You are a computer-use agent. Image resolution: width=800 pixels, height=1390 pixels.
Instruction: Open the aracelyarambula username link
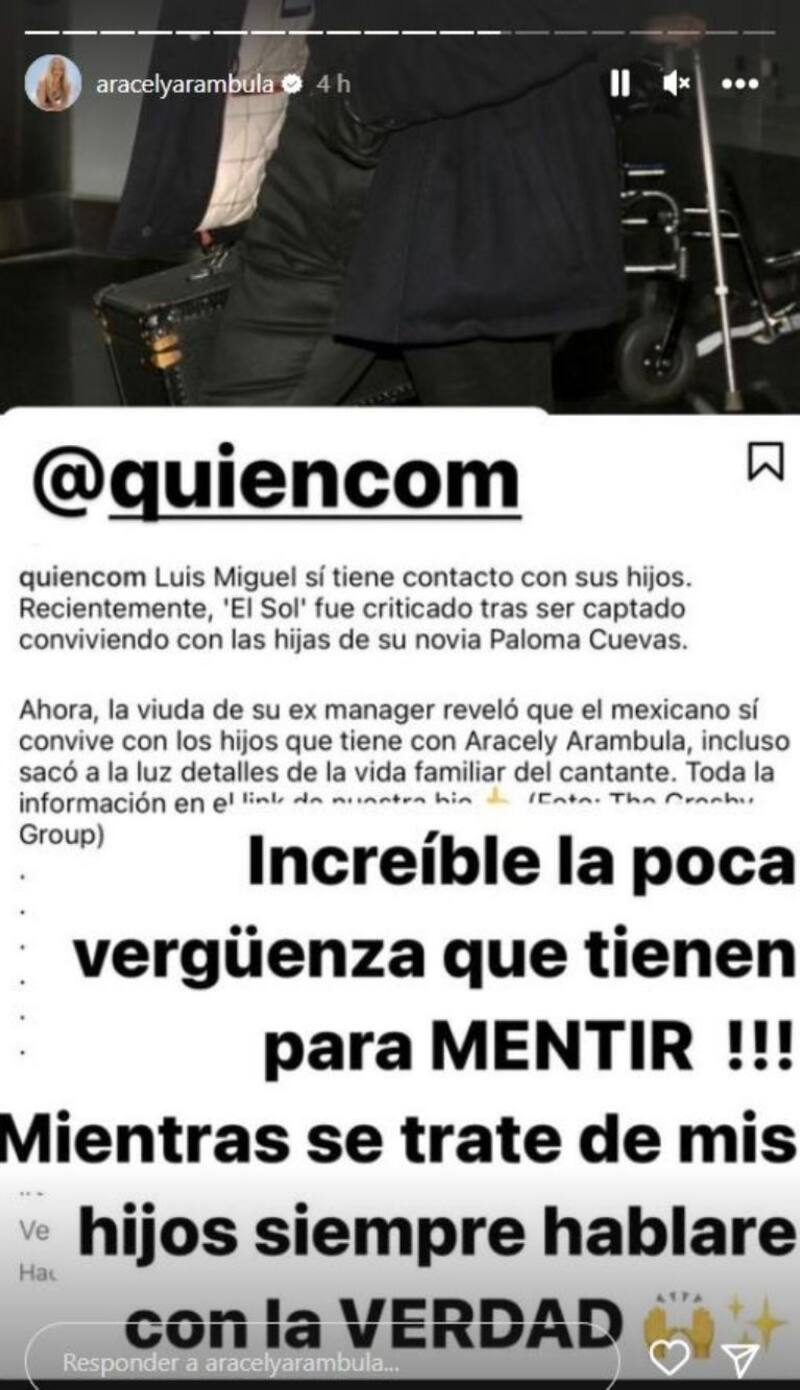185,85
